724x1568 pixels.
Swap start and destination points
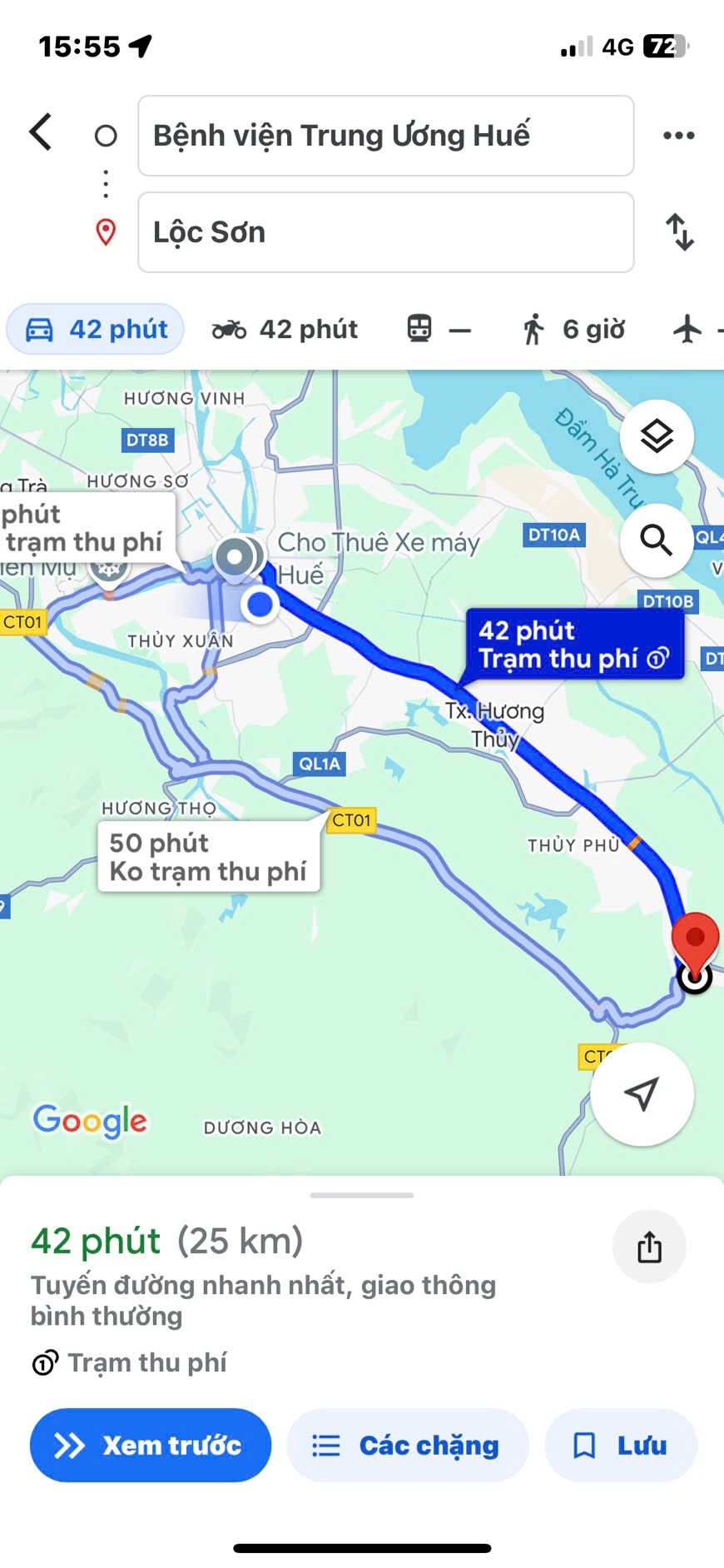click(680, 232)
